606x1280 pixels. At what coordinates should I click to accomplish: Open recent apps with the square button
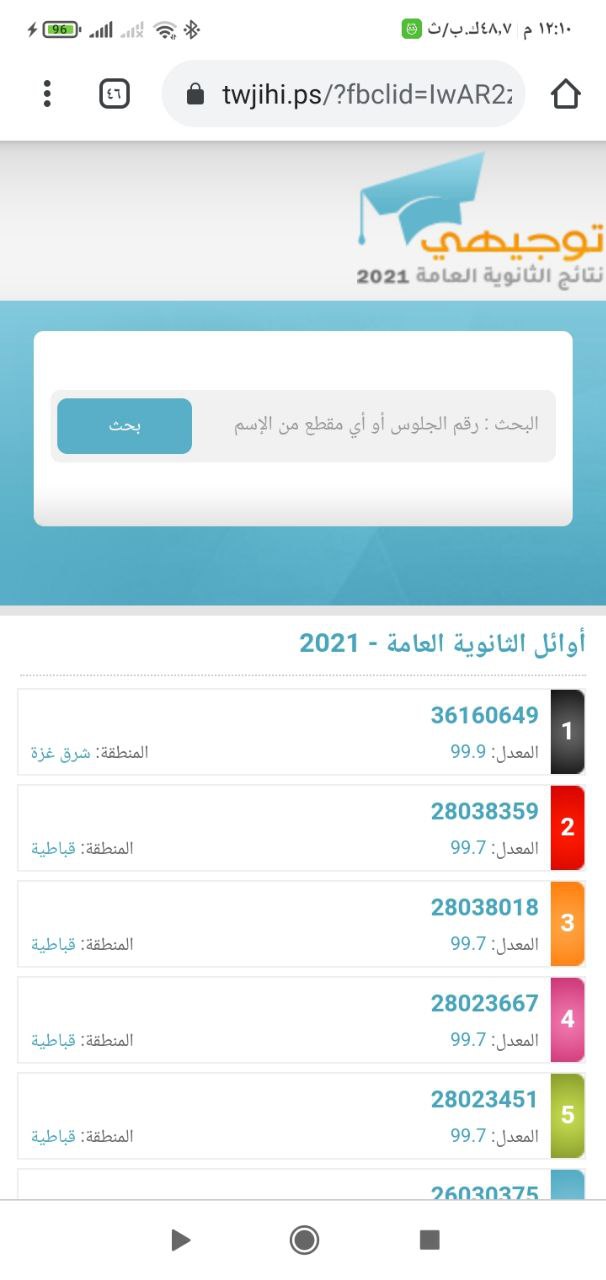click(429, 1240)
